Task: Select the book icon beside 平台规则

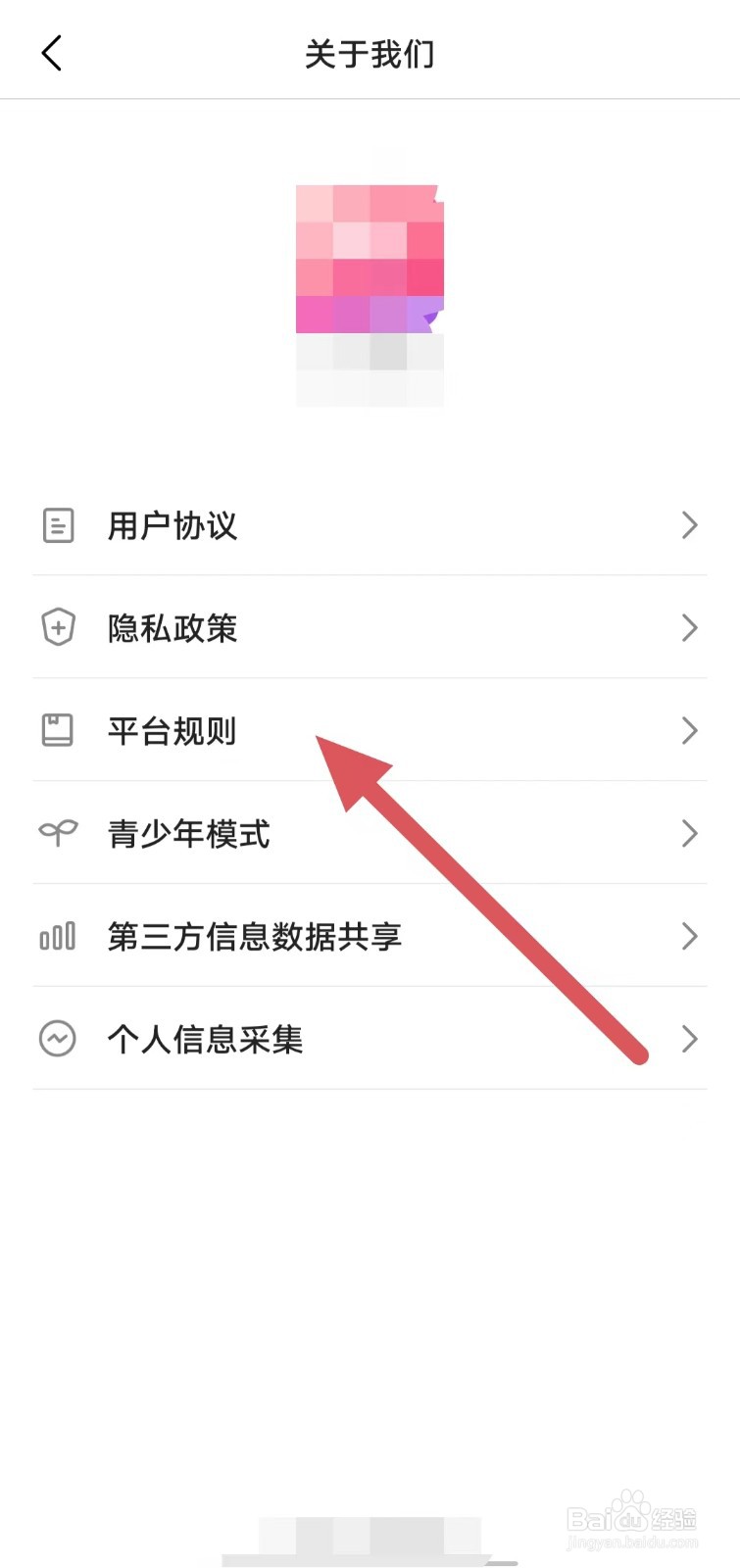Action: pos(58,730)
